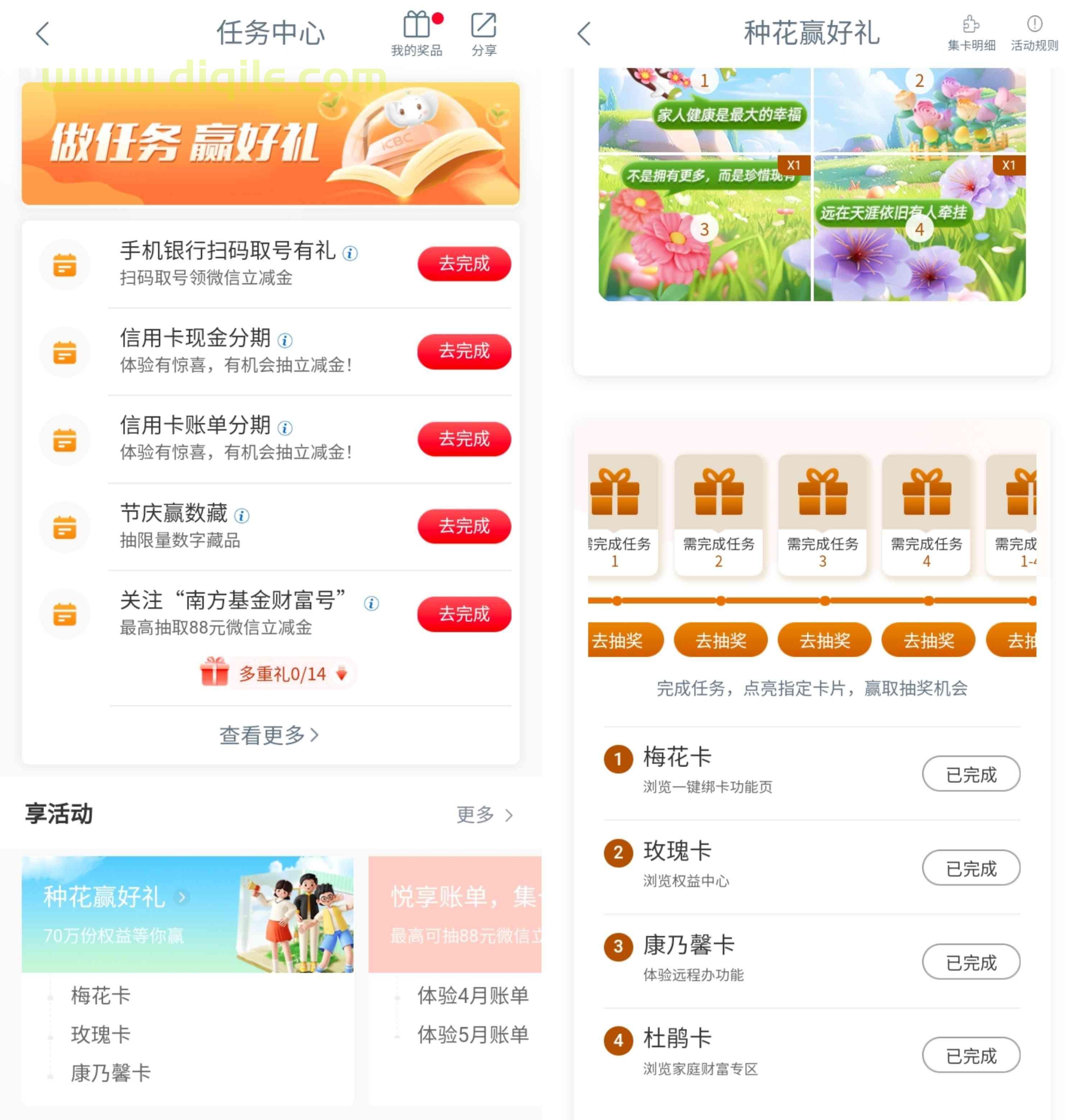Viewport: 1083px width, 1120px height.
Task: Open 更多 in 享活动 section
Action: [484, 814]
